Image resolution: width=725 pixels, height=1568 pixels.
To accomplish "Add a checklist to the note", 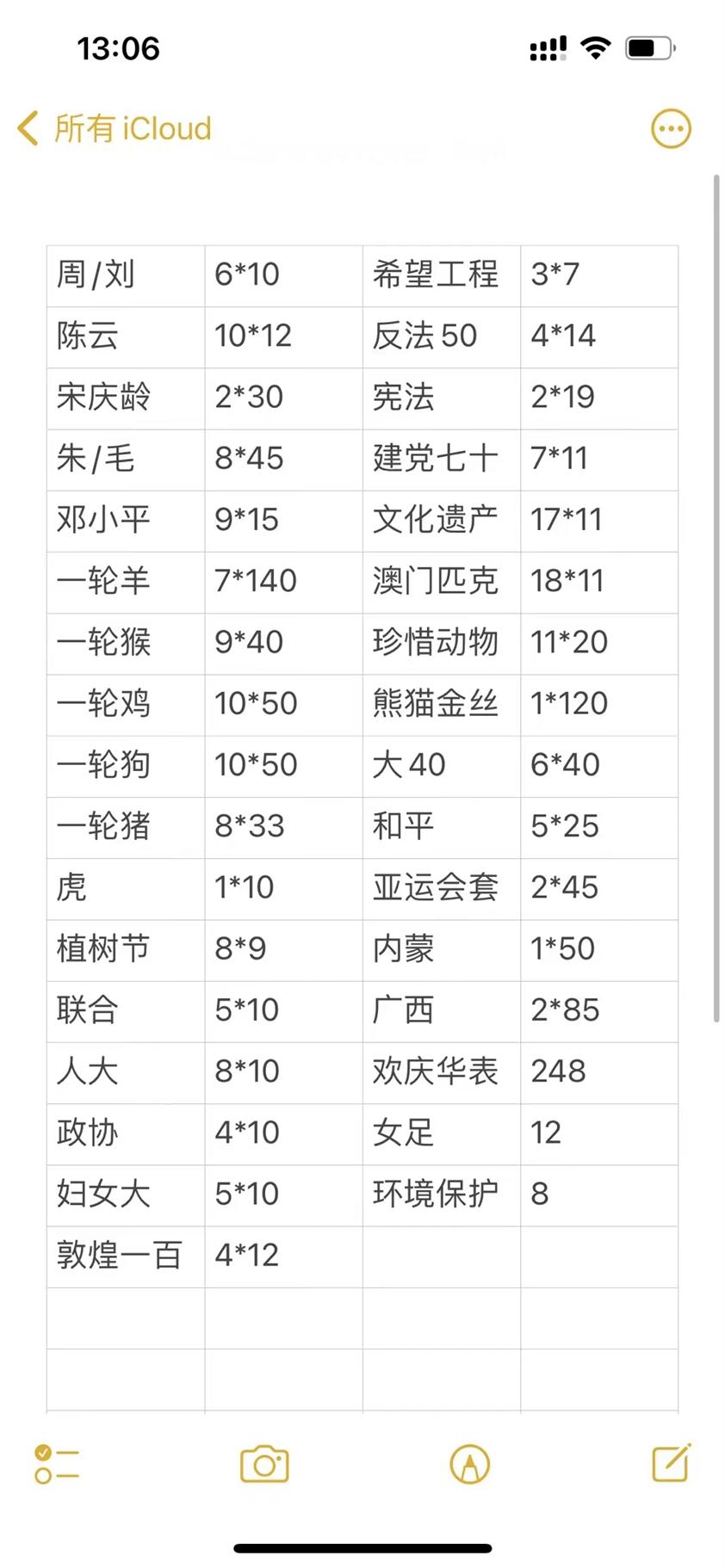I will [x=57, y=1464].
